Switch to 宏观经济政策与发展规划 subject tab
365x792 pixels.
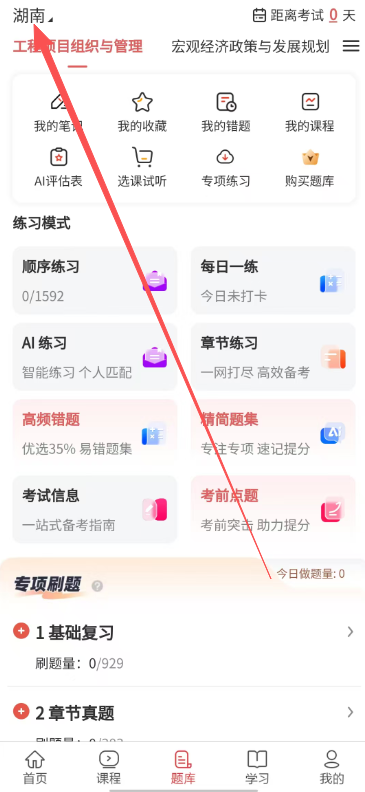[250, 47]
